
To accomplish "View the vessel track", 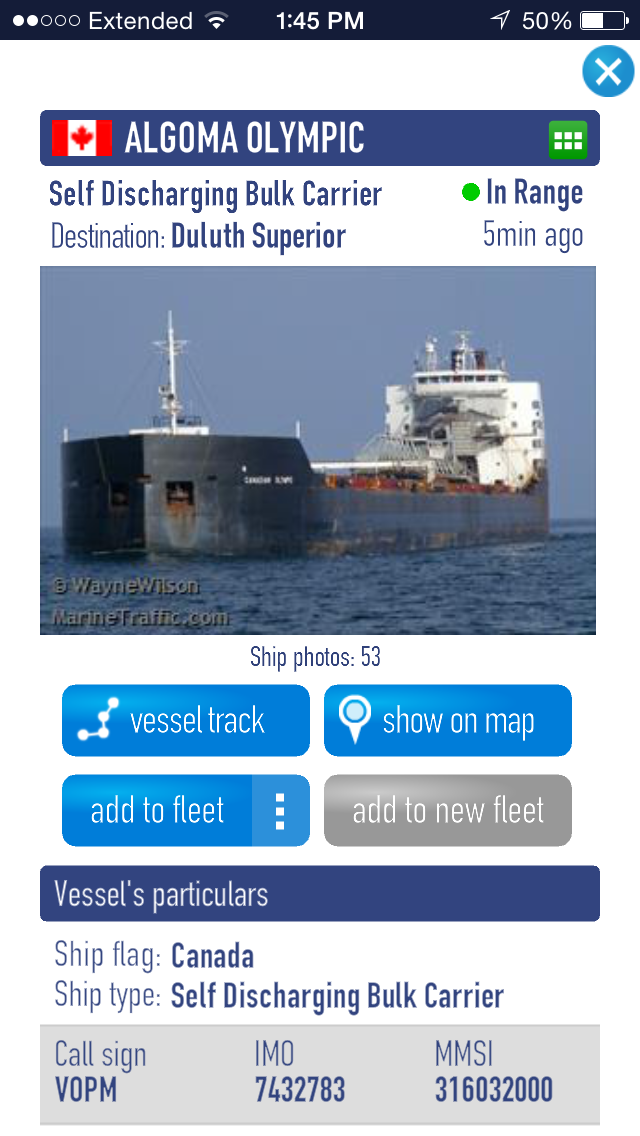I will [x=186, y=720].
